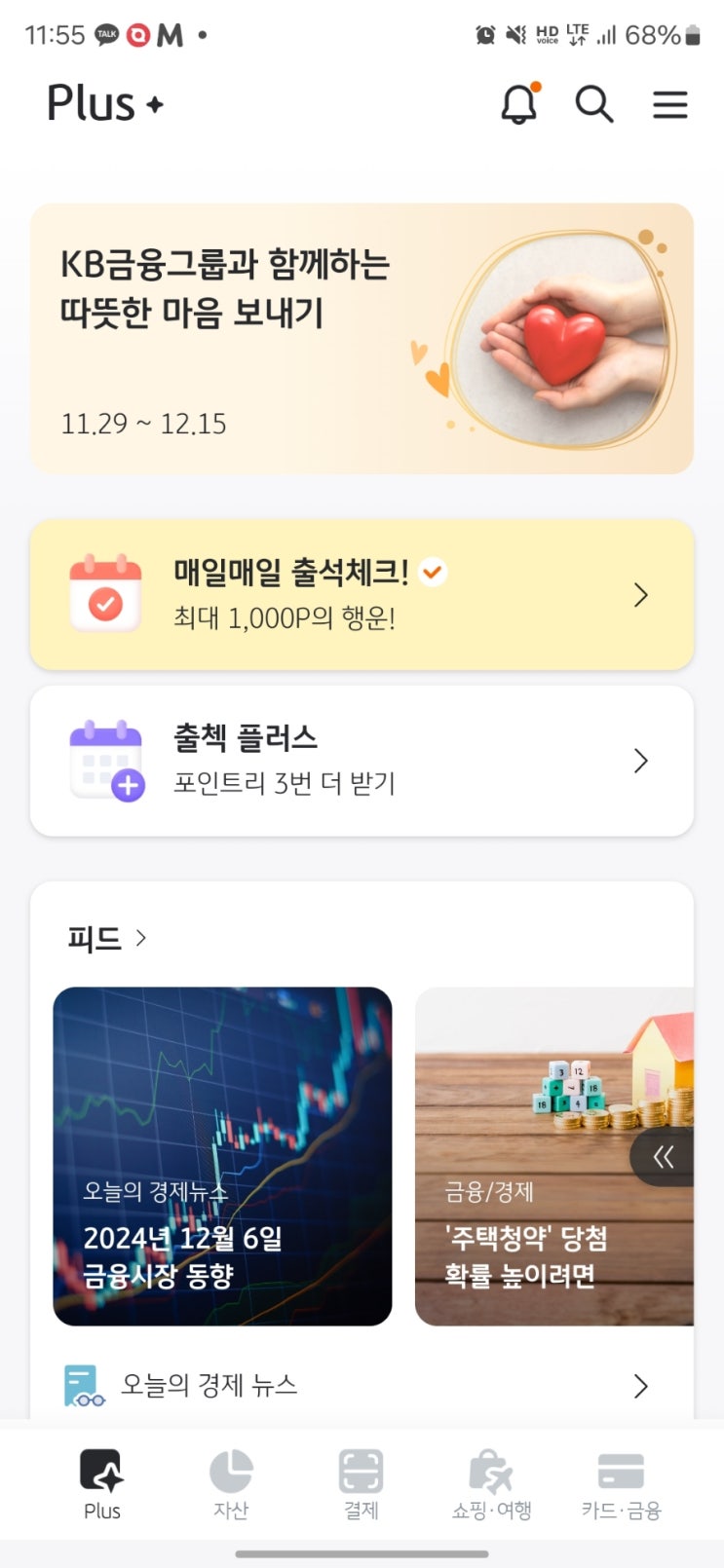
Task: Open 출첵 플러스 row
Action: tap(362, 760)
